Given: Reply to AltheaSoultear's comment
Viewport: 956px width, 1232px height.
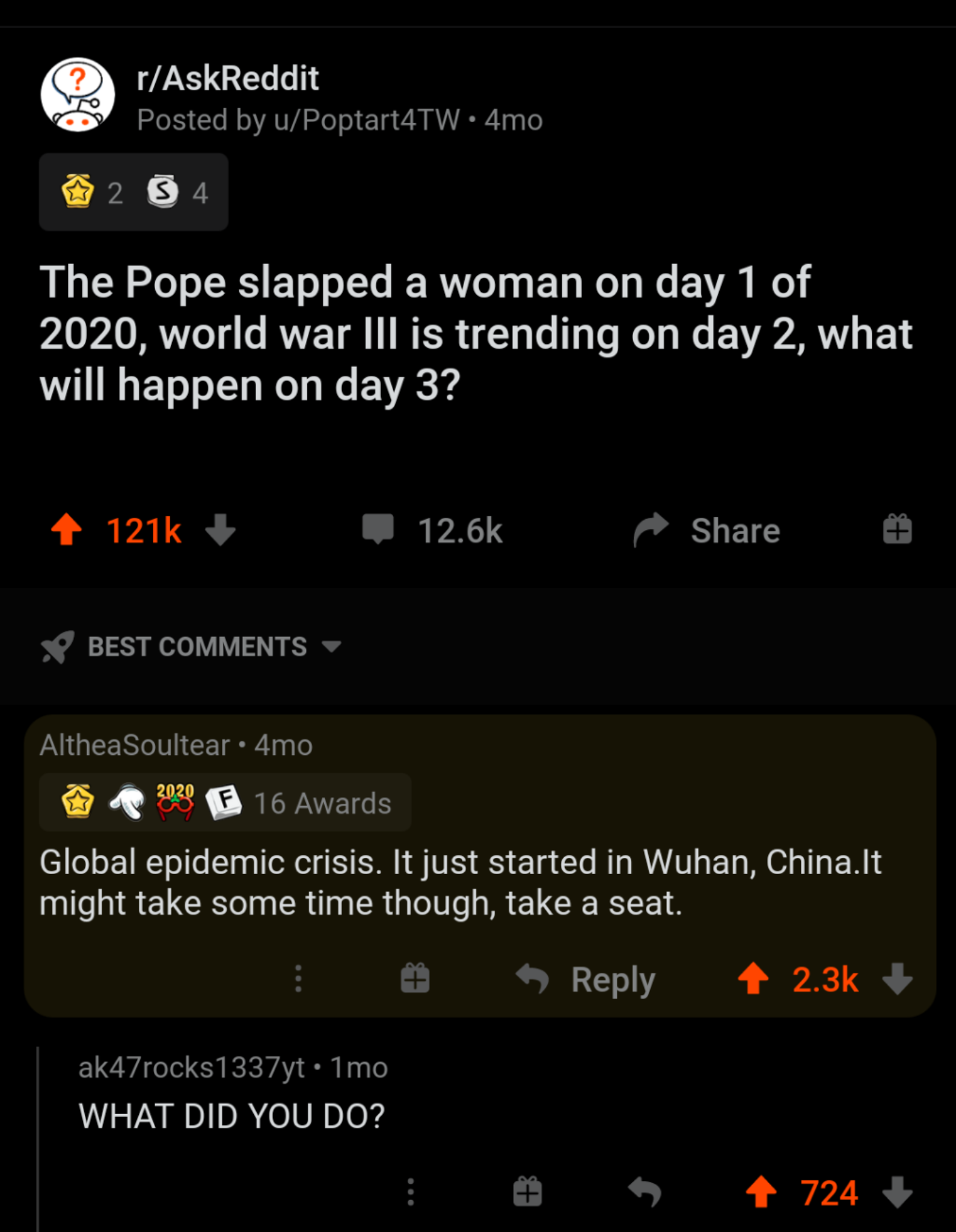Looking at the screenshot, I should pos(587,979).
